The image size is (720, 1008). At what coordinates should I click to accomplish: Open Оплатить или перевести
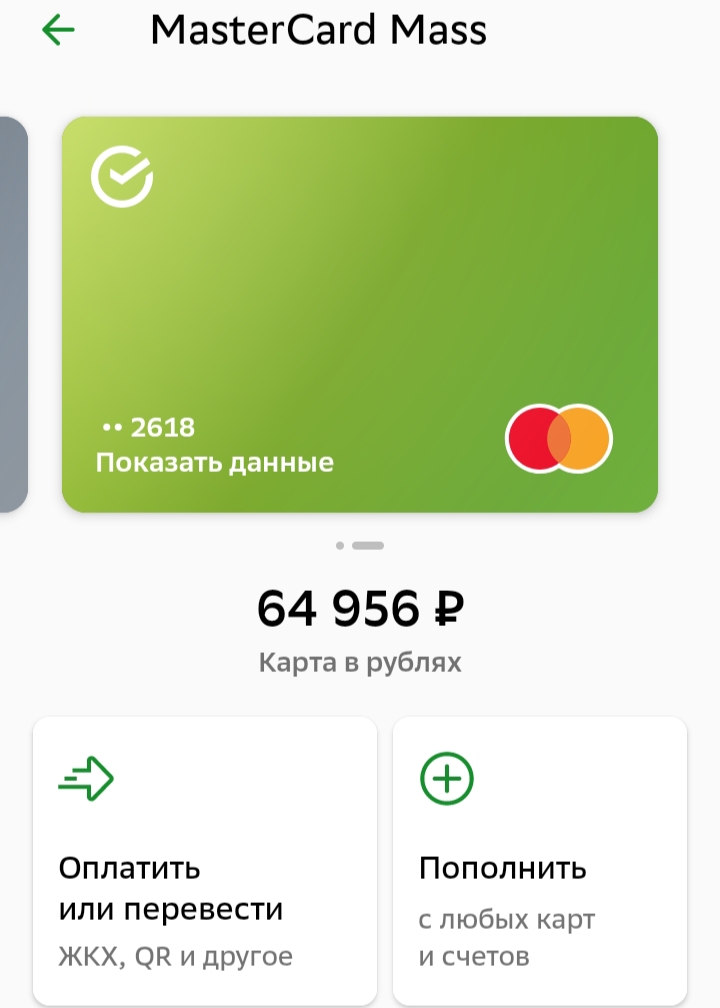click(x=205, y=861)
